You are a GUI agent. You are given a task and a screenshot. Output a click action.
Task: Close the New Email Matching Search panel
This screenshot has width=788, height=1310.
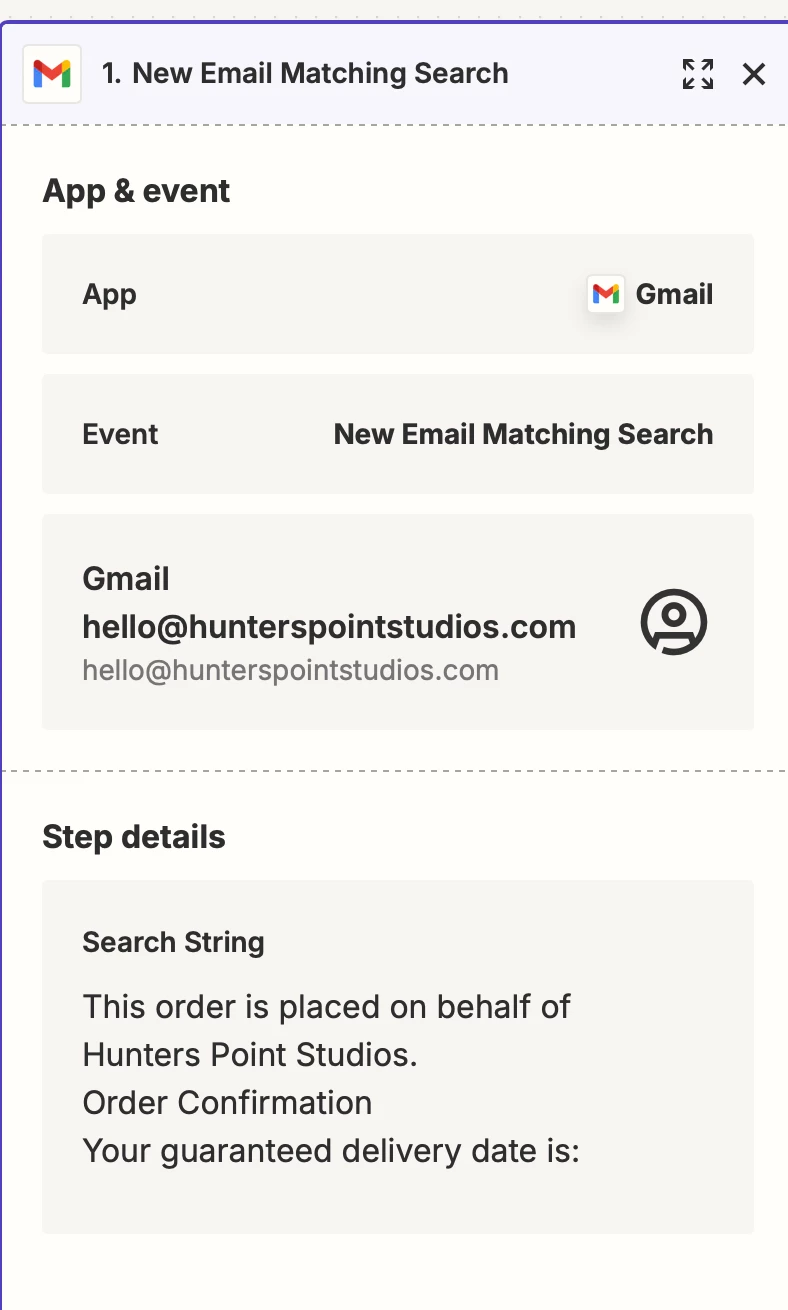pyautogui.click(x=753, y=74)
